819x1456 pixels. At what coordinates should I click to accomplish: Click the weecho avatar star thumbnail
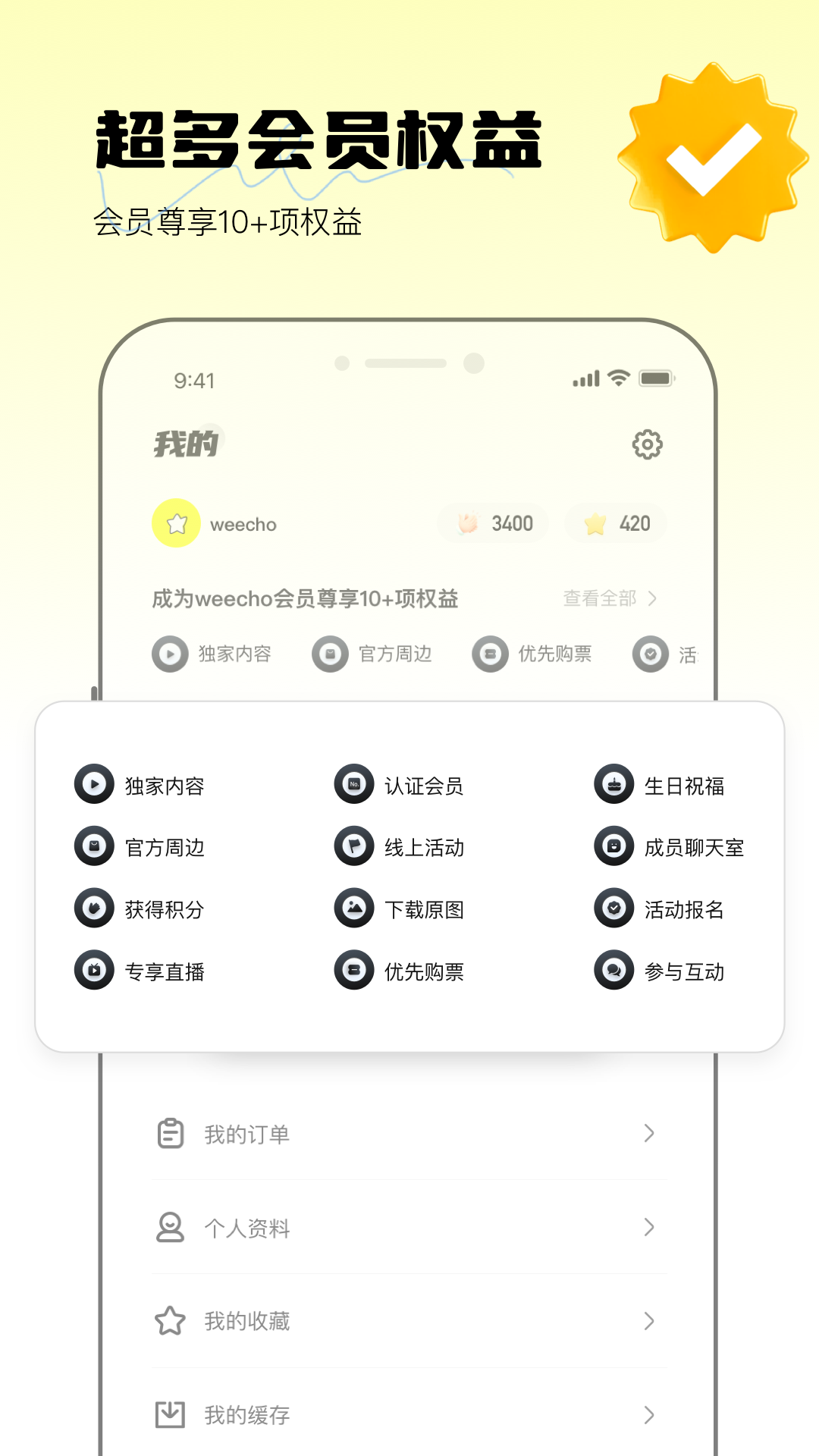pyautogui.click(x=177, y=523)
